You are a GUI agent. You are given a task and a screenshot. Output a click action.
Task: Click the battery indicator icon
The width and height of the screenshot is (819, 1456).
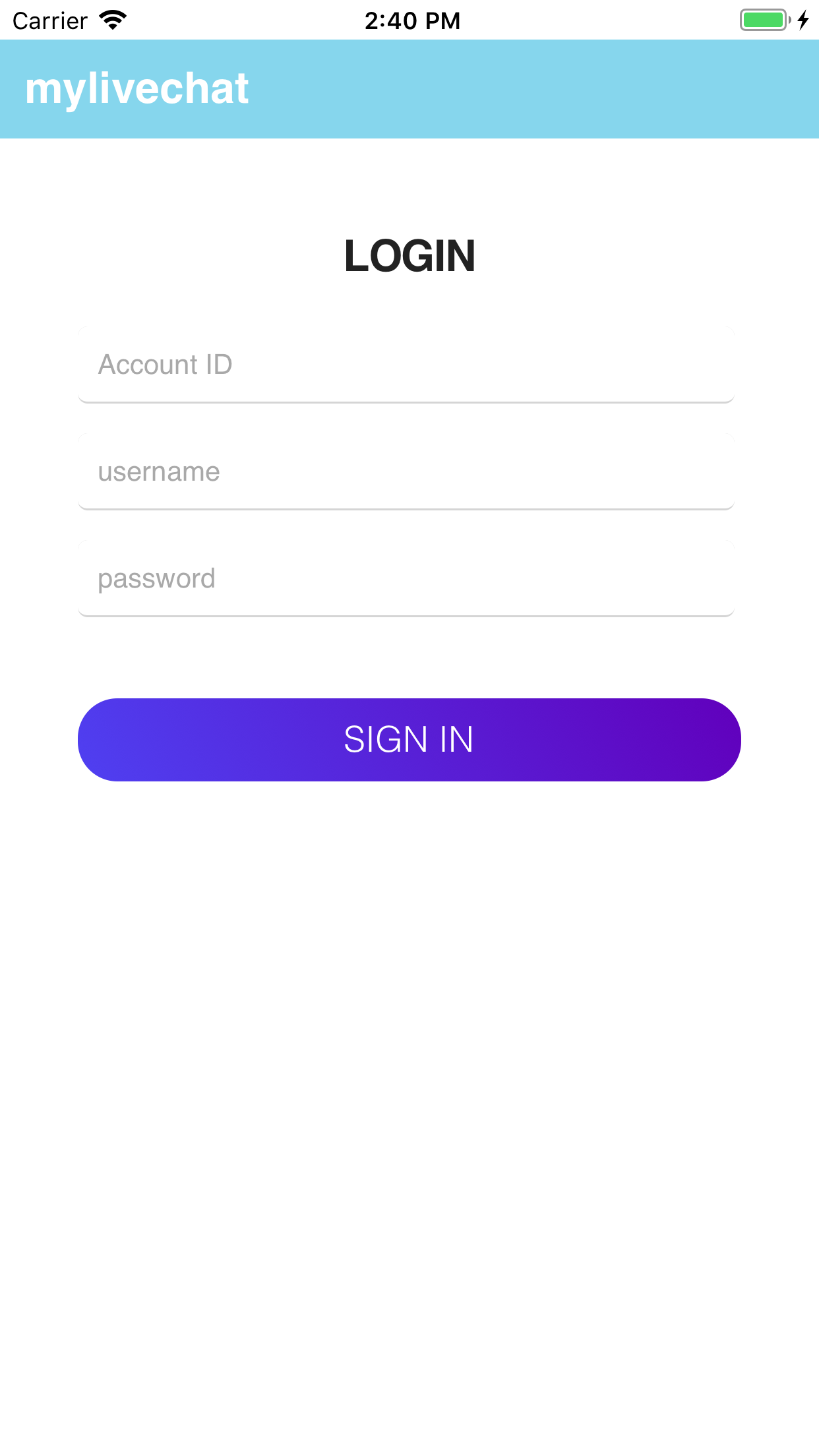pyautogui.click(x=762, y=20)
